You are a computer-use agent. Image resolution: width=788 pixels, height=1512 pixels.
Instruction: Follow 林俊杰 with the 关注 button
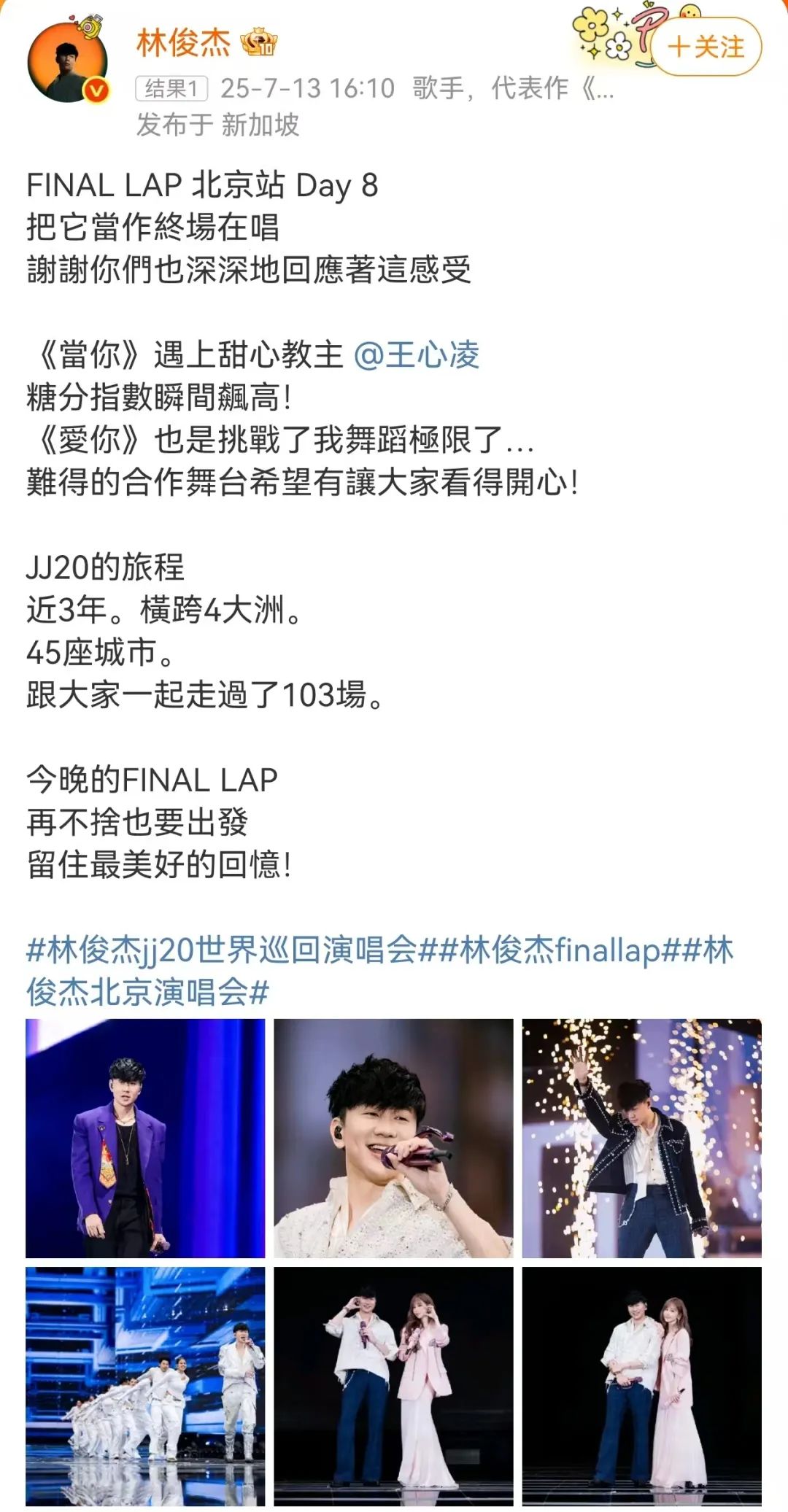pyautogui.click(x=706, y=47)
